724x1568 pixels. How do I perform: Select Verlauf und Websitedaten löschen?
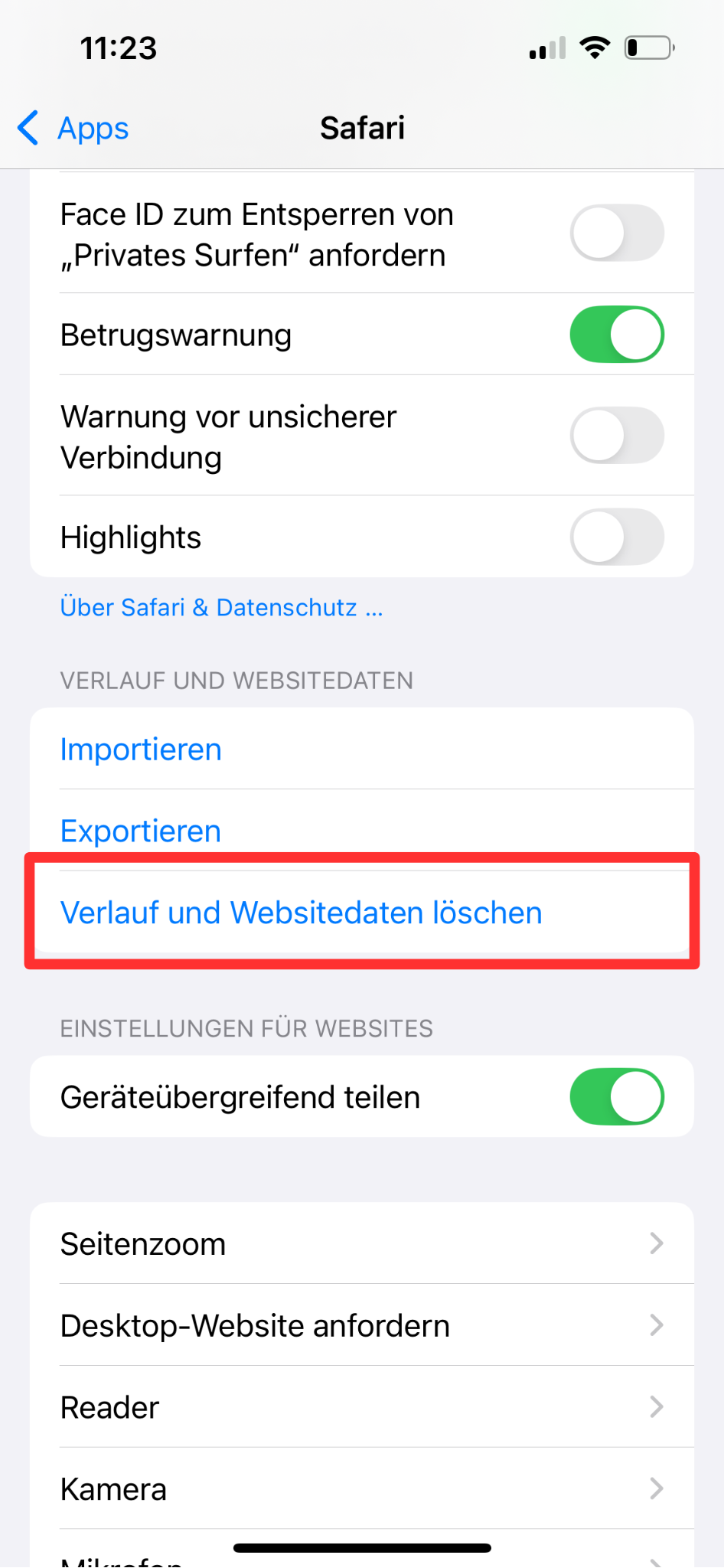[x=301, y=913]
